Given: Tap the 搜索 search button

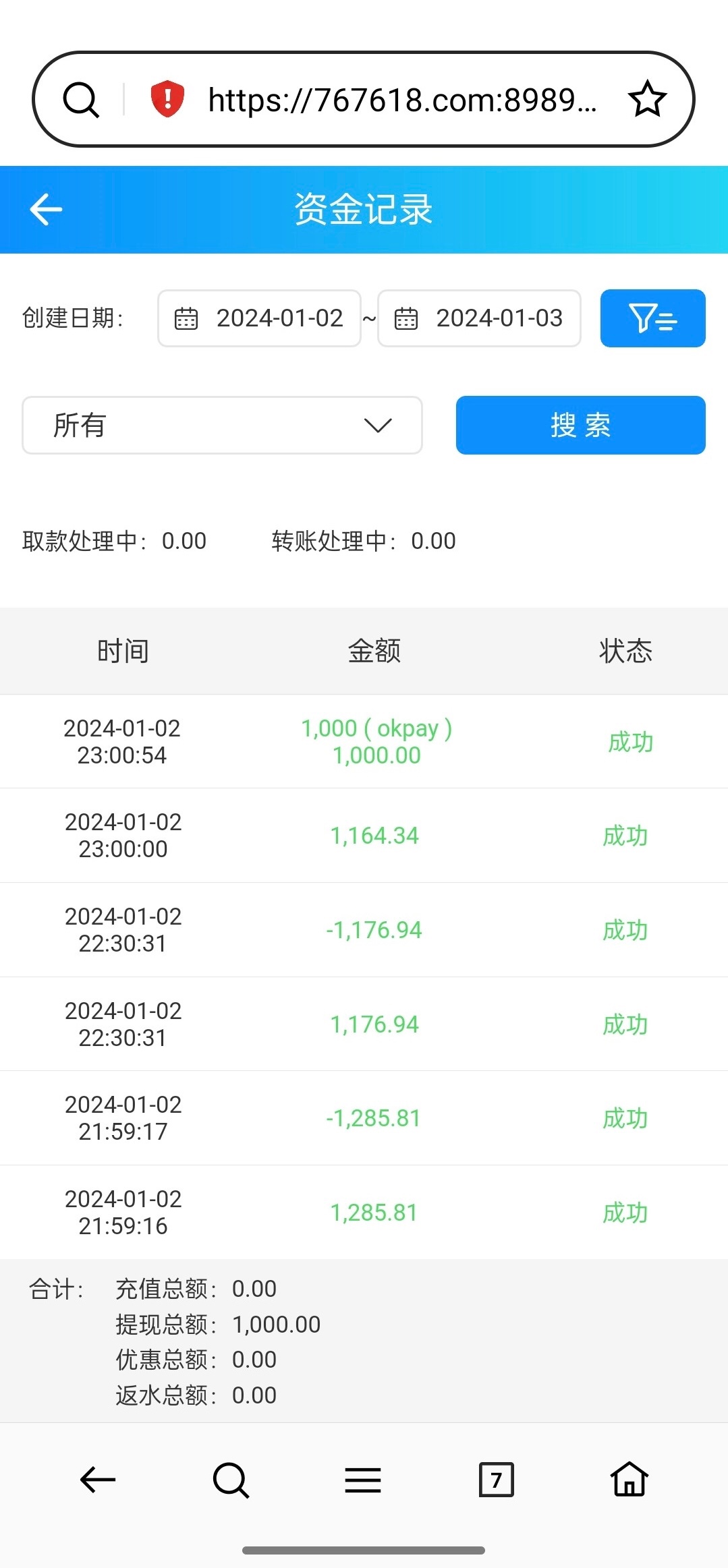Looking at the screenshot, I should click(580, 426).
